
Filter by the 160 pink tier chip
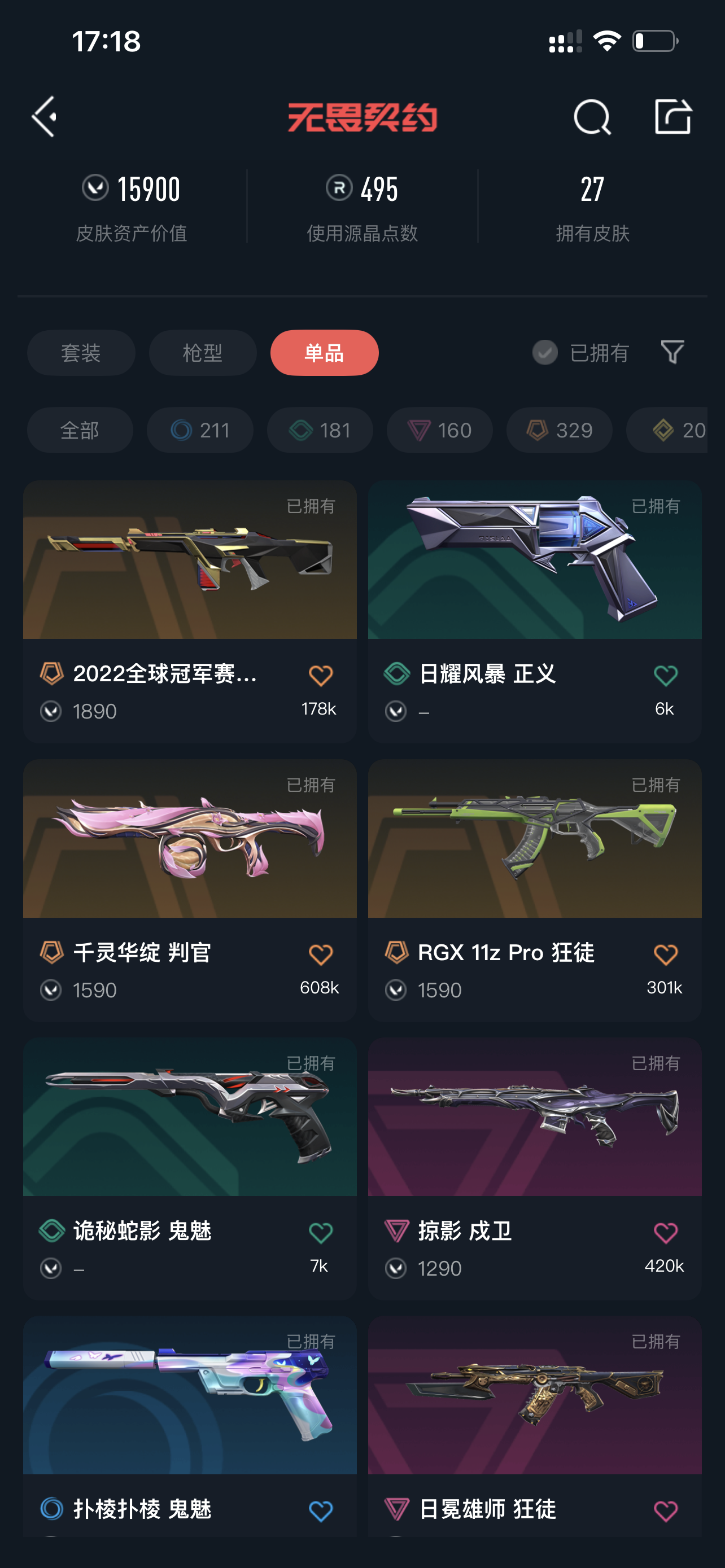(x=439, y=430)
